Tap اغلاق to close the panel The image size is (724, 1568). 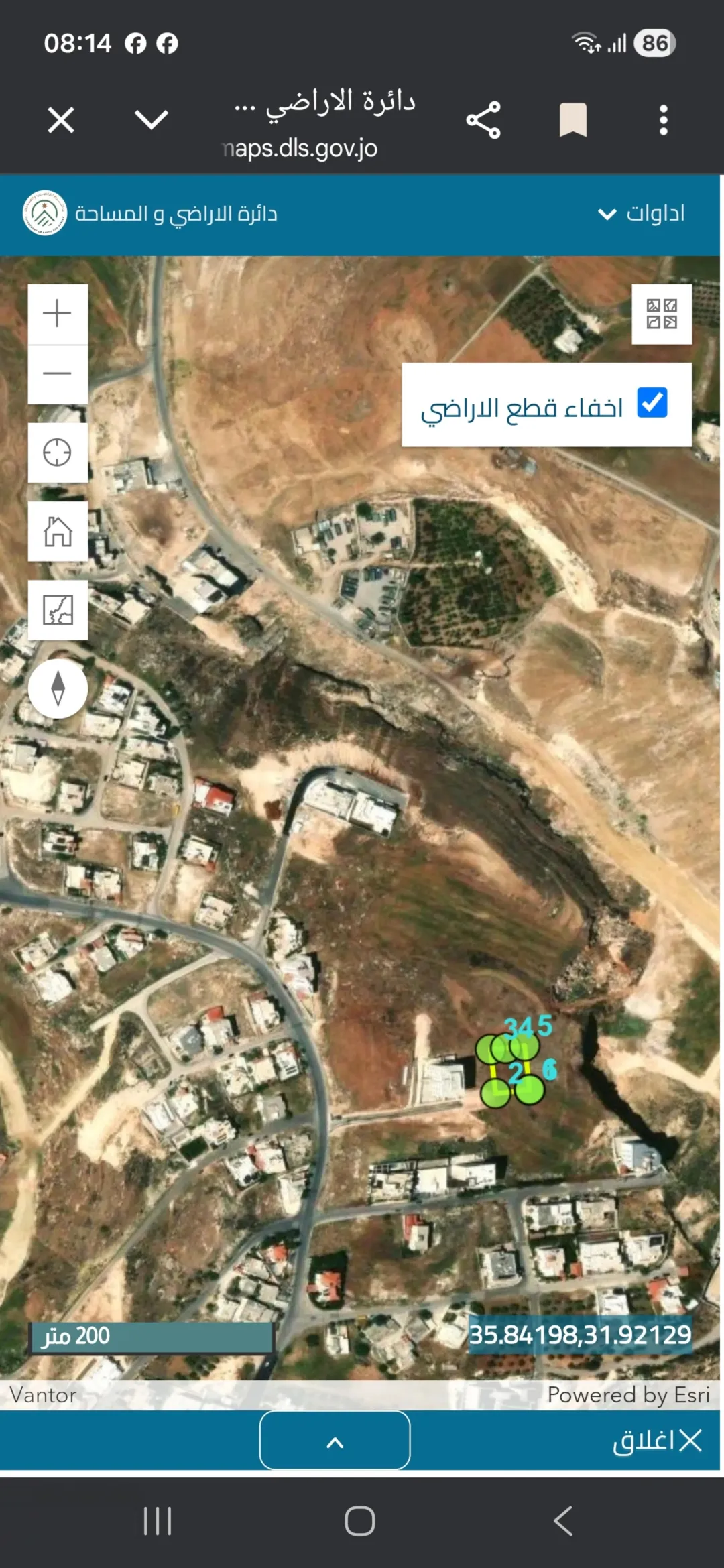tap(656, 1440)
